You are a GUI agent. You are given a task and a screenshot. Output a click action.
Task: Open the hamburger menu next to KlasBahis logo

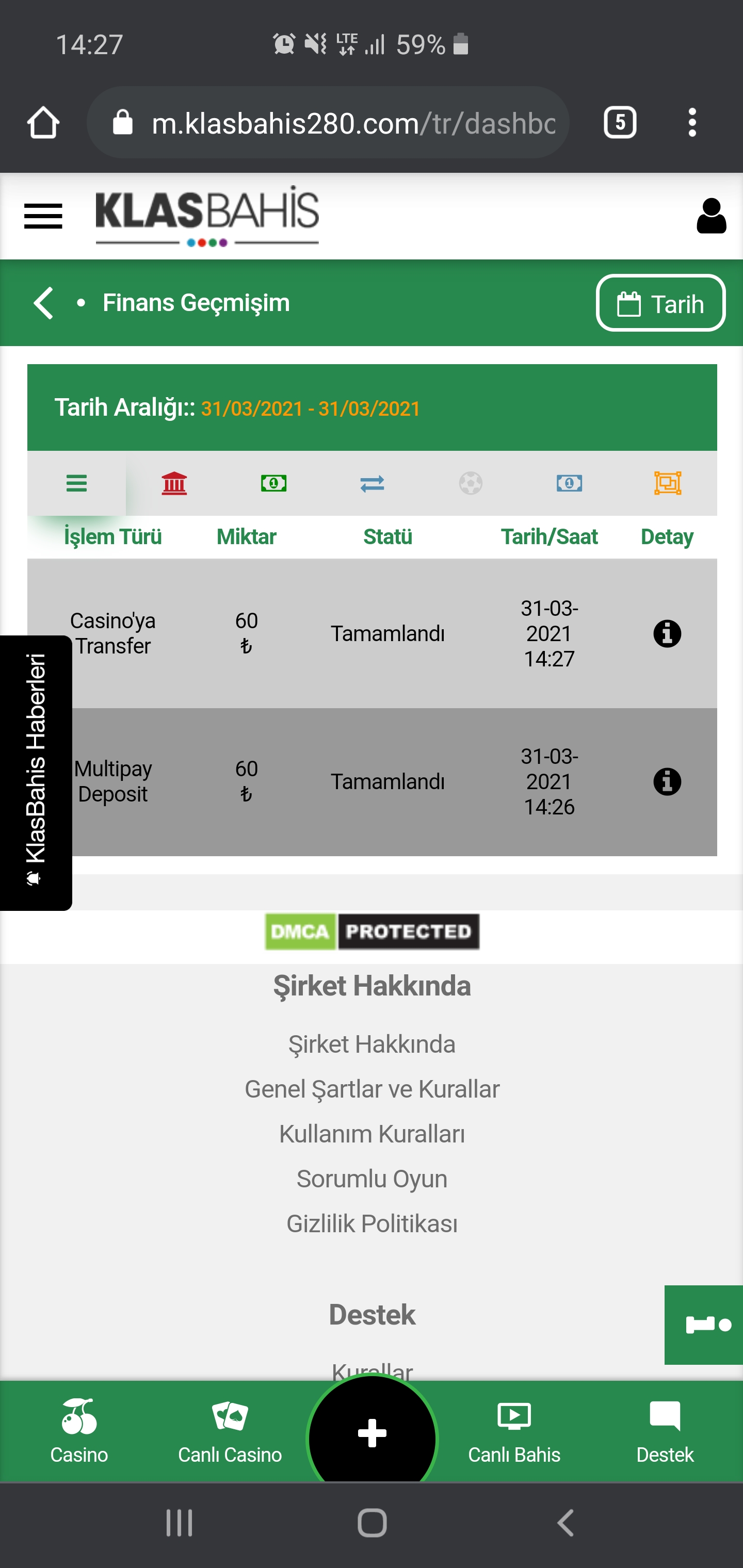coord(43,216)
